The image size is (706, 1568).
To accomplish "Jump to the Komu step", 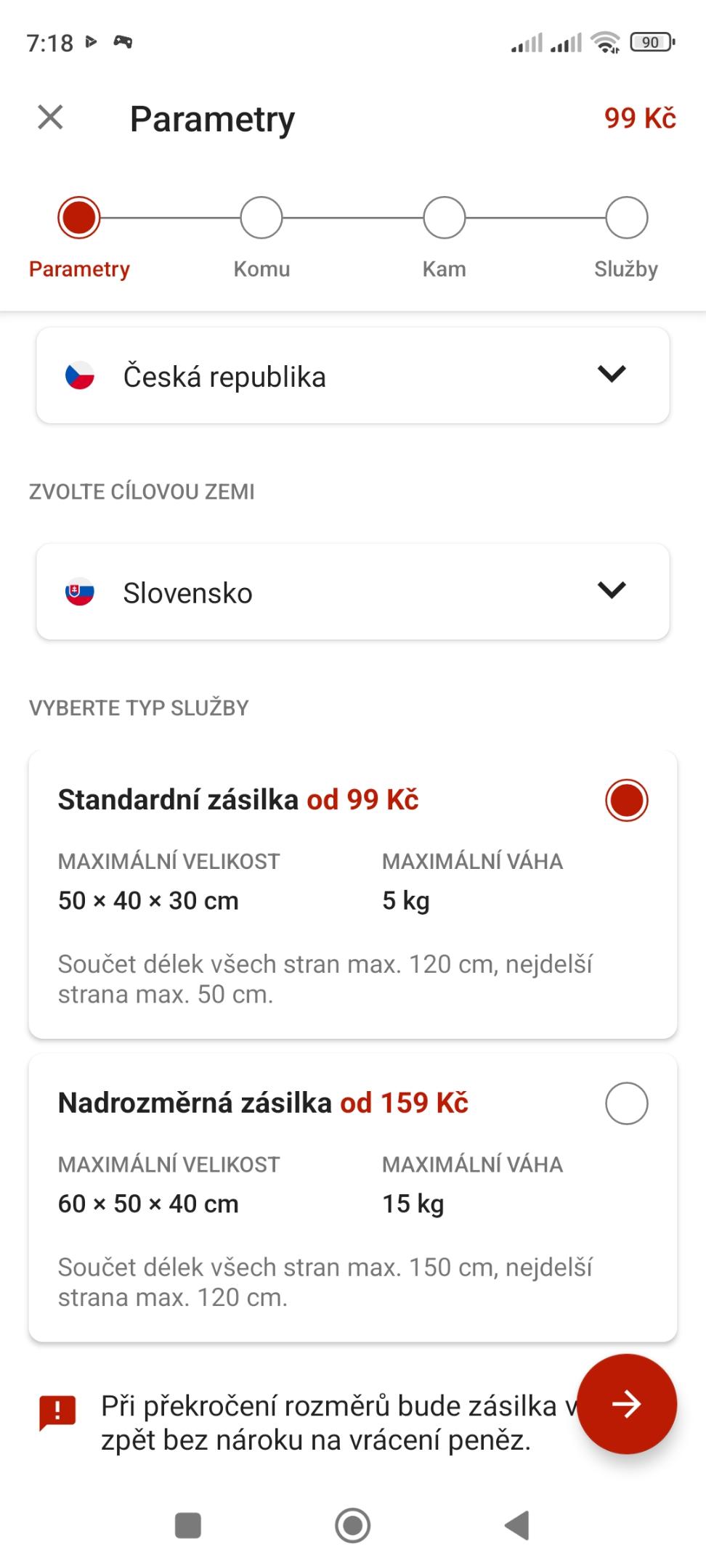I will tap(261, 219).
